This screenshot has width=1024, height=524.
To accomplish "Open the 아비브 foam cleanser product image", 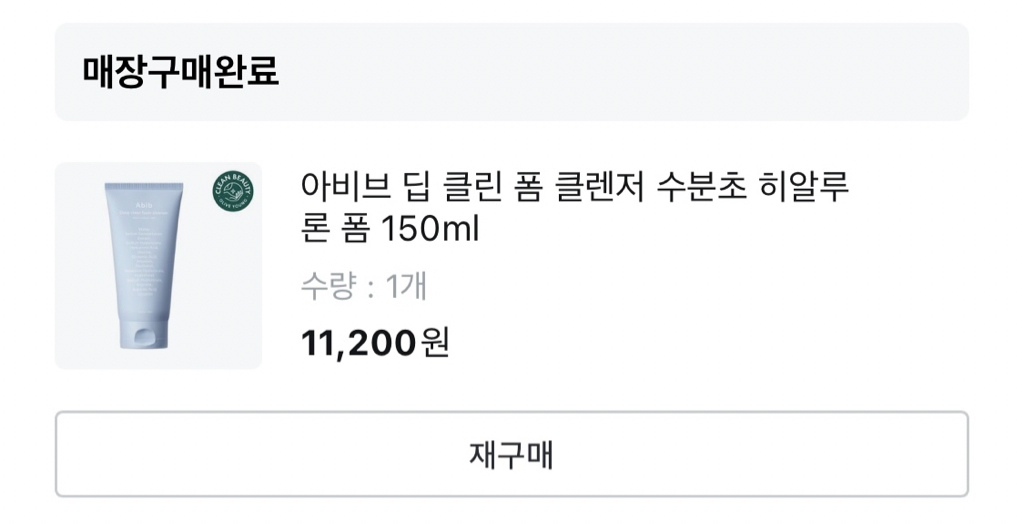I will 158,266.
